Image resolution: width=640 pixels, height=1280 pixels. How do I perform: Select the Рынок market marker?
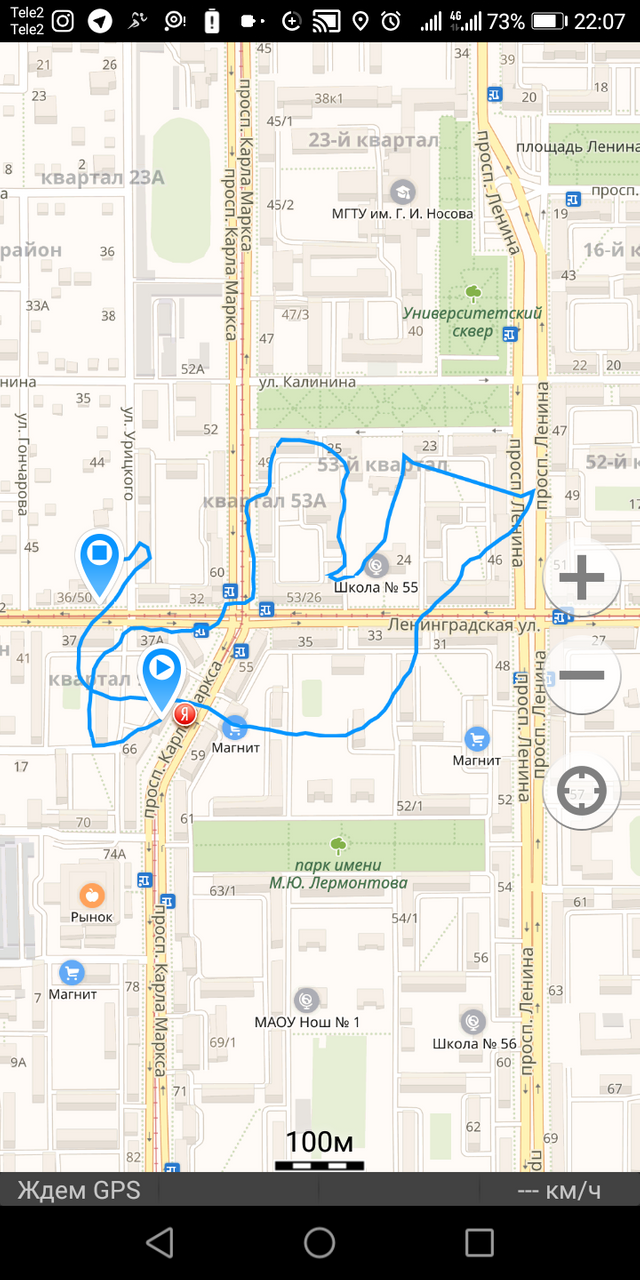point(92,893)
